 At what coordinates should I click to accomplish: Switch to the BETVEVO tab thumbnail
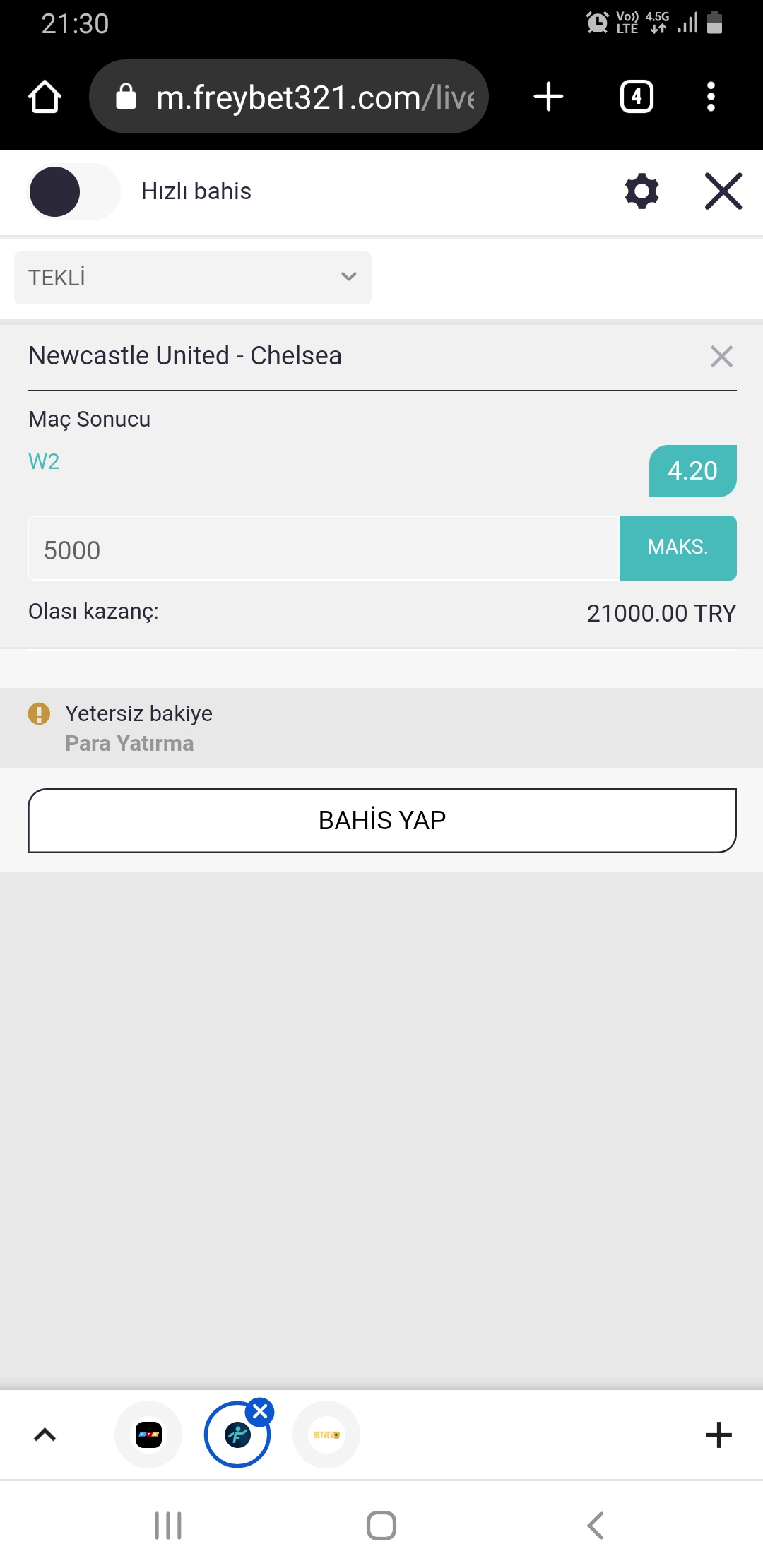326,1435
